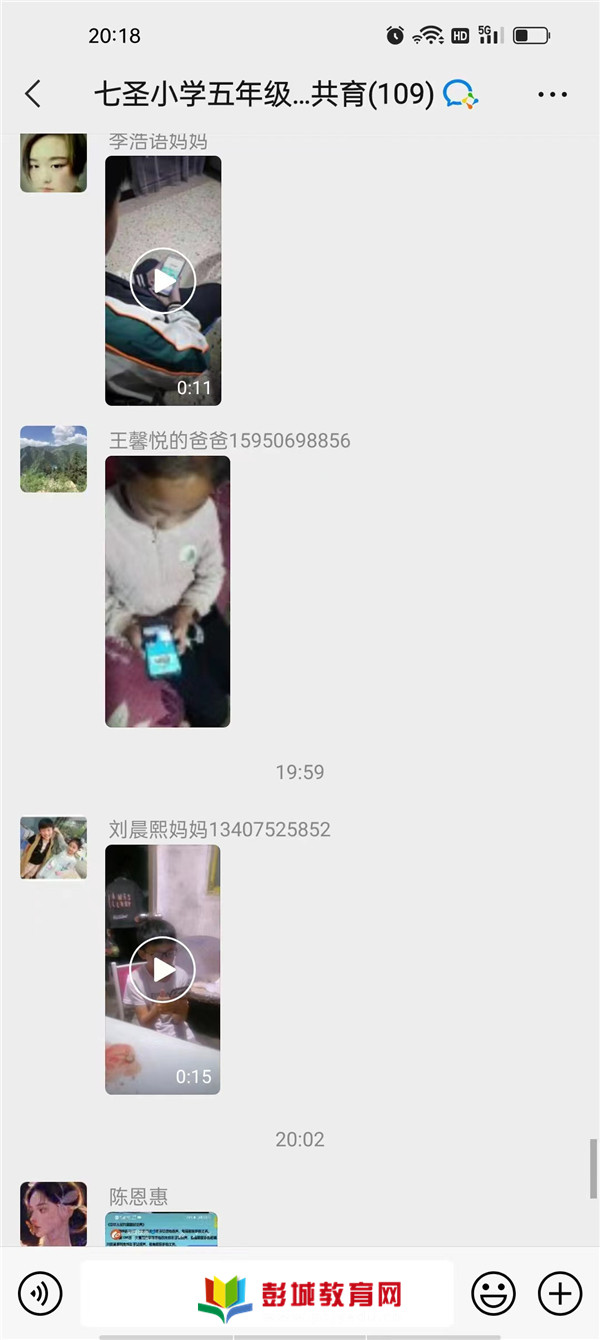View 陈恩惠's profile avatar
Image resolution: width=600 pixels, height=1340 pixels.
coord(53,1213)
